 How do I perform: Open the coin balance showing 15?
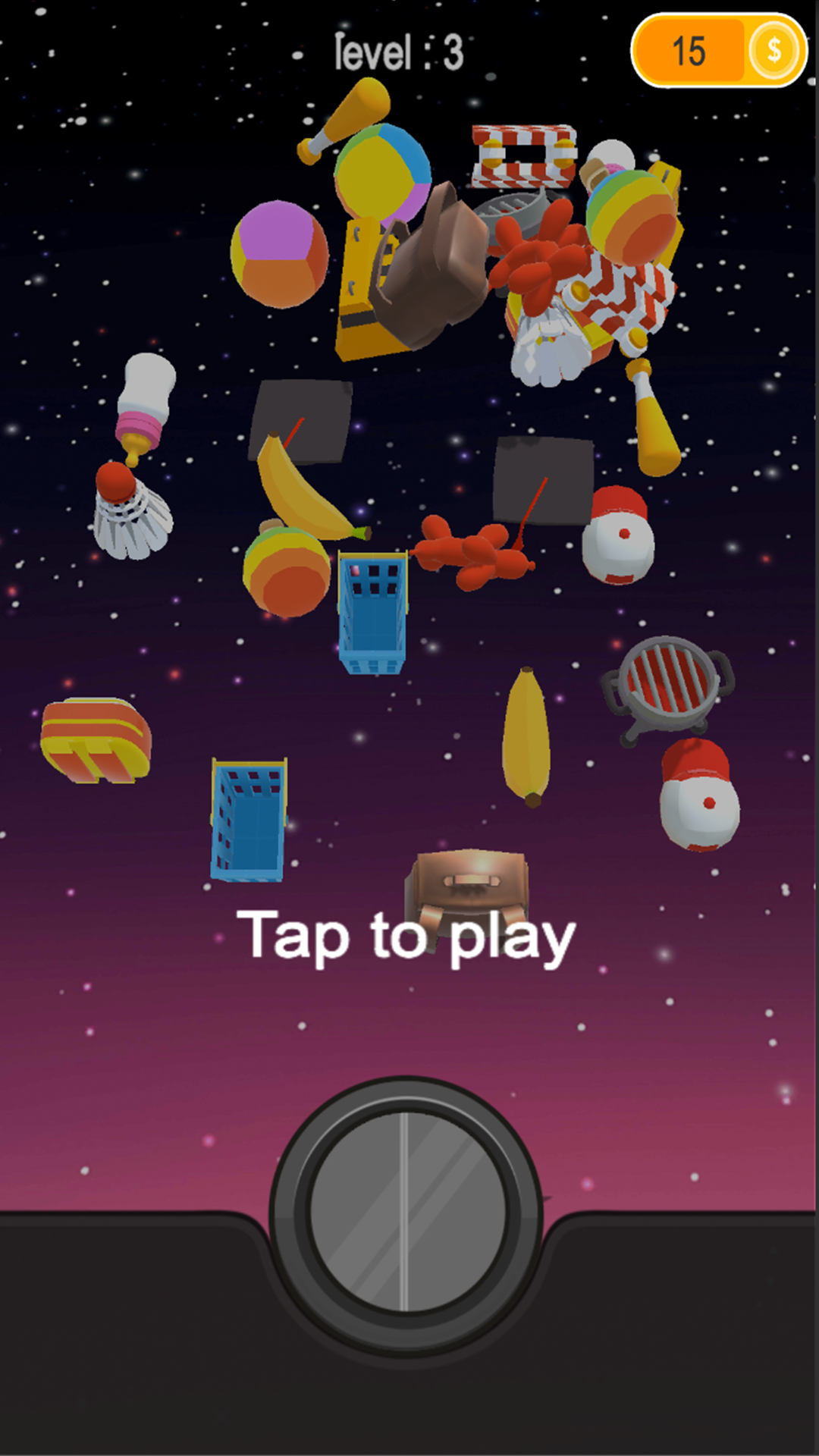tap(717, 52)
